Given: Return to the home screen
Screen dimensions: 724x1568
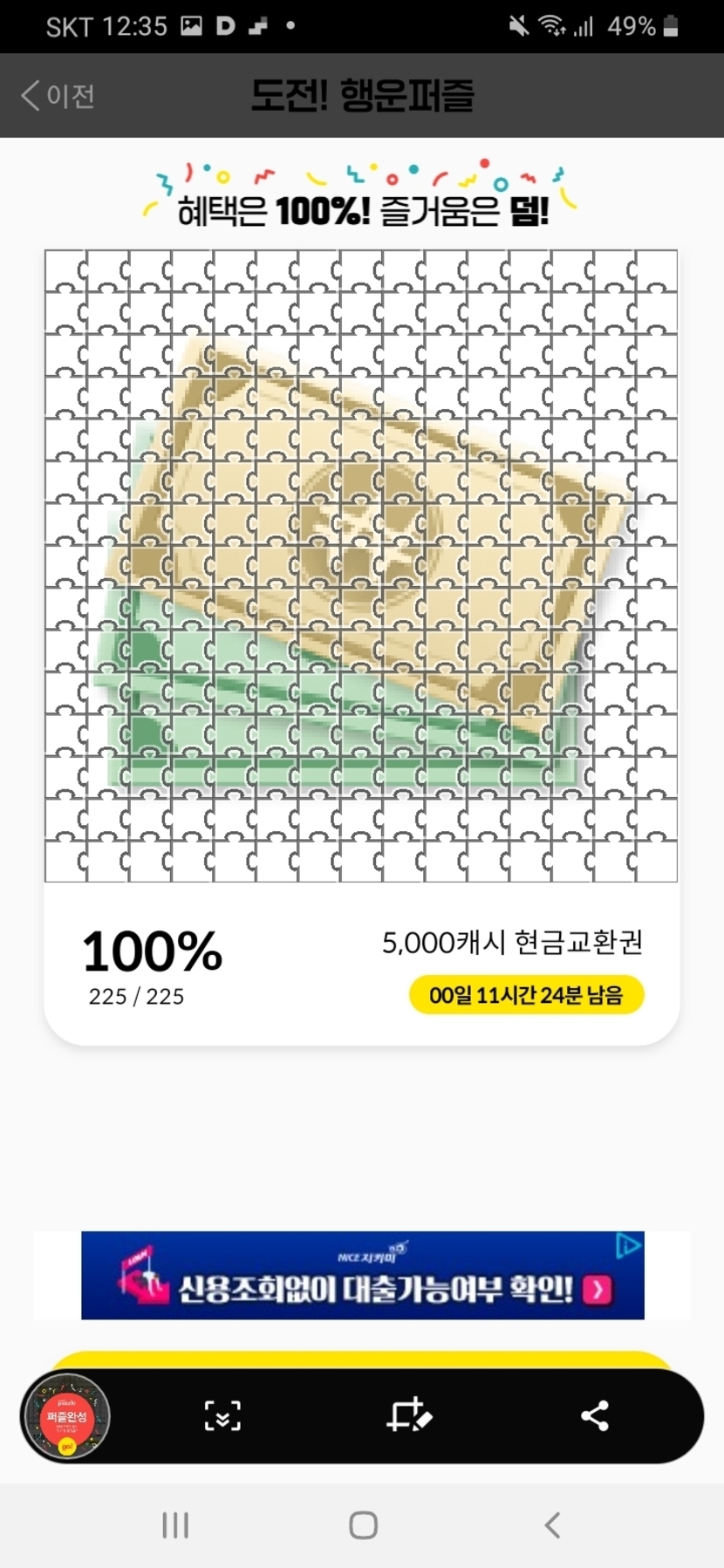Looking at the screenshot, I should coord(363,1525).
